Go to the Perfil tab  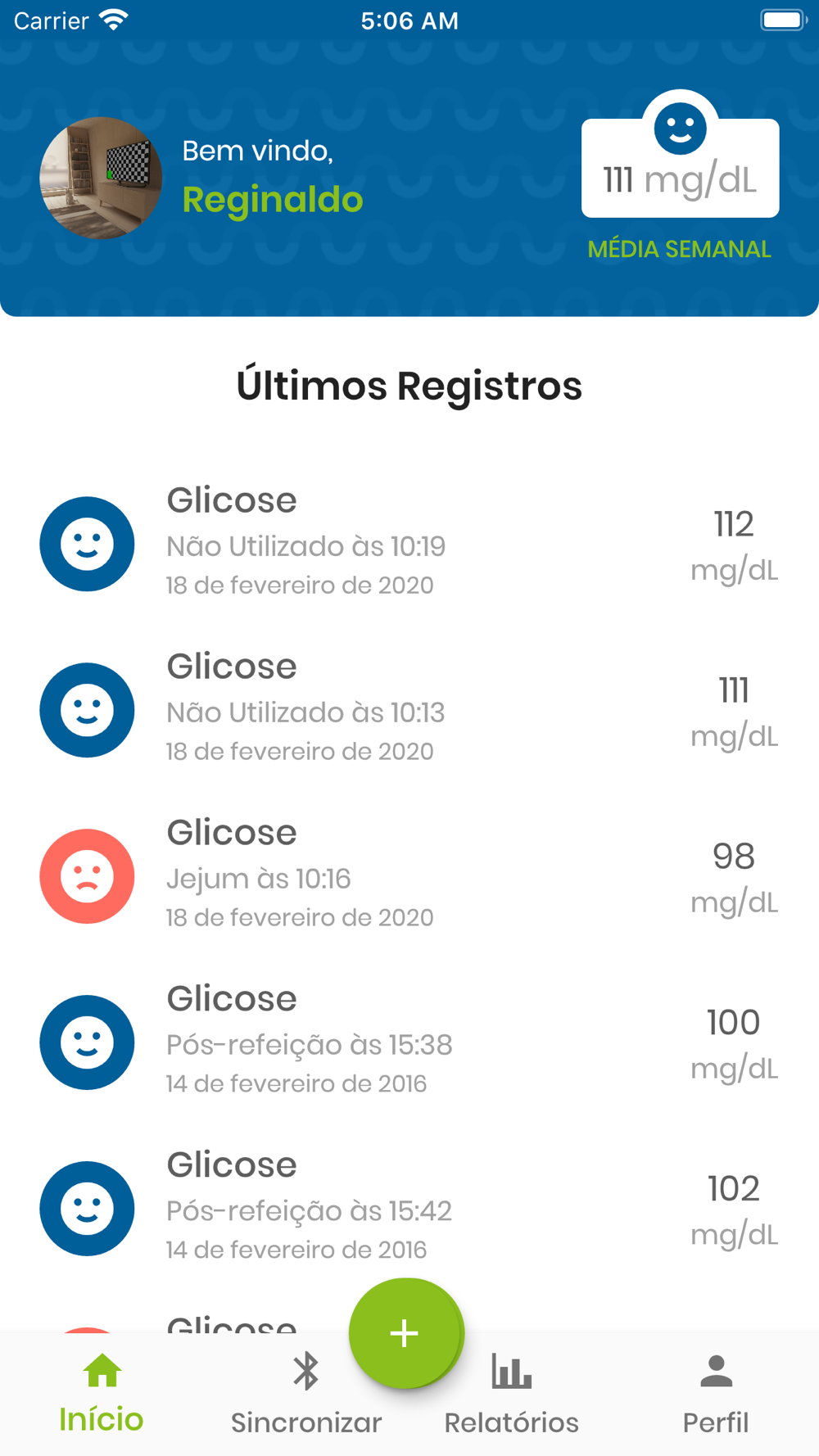pos(716,1394)
